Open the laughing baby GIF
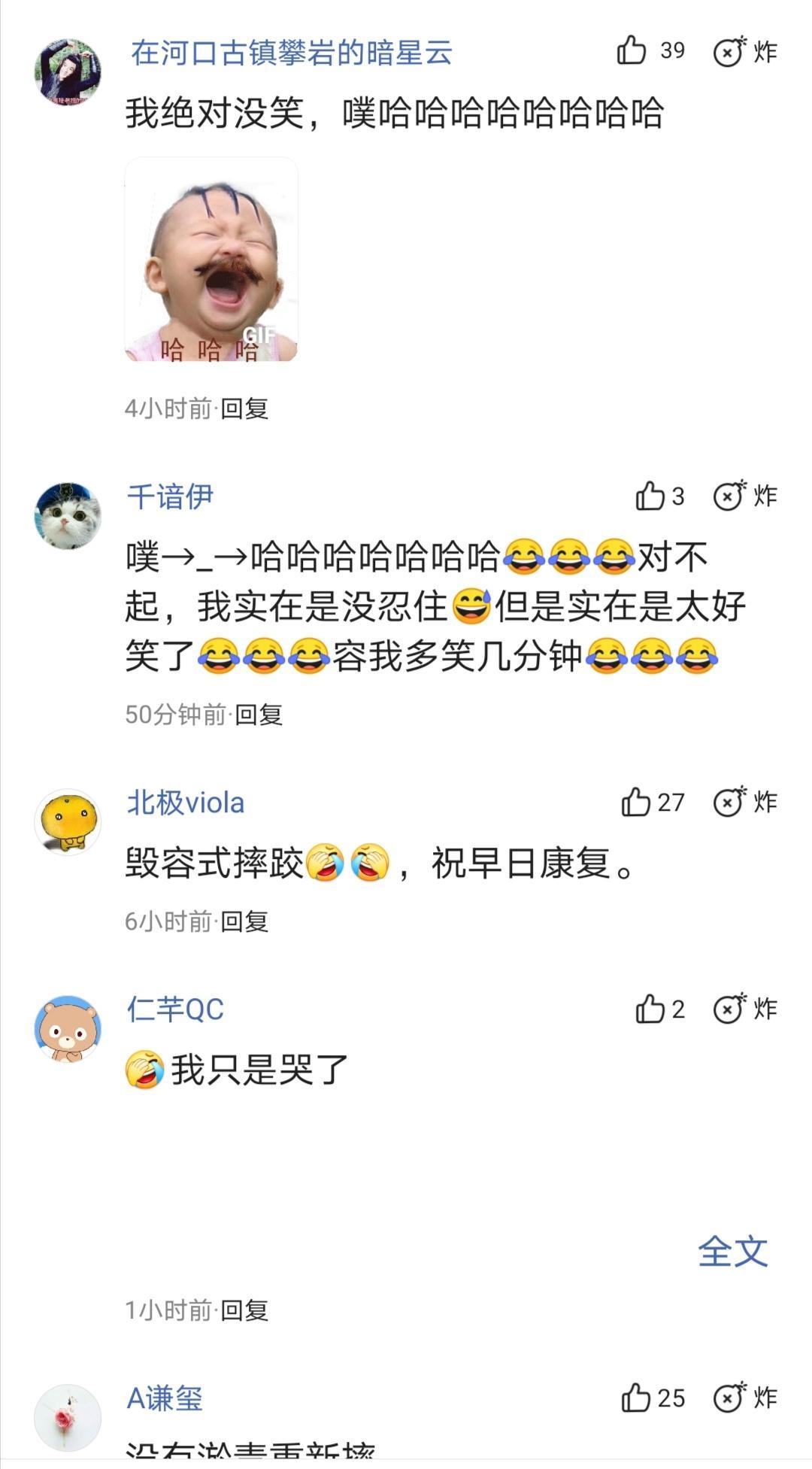Viewport: 812px width, 1469px height. 211,260
